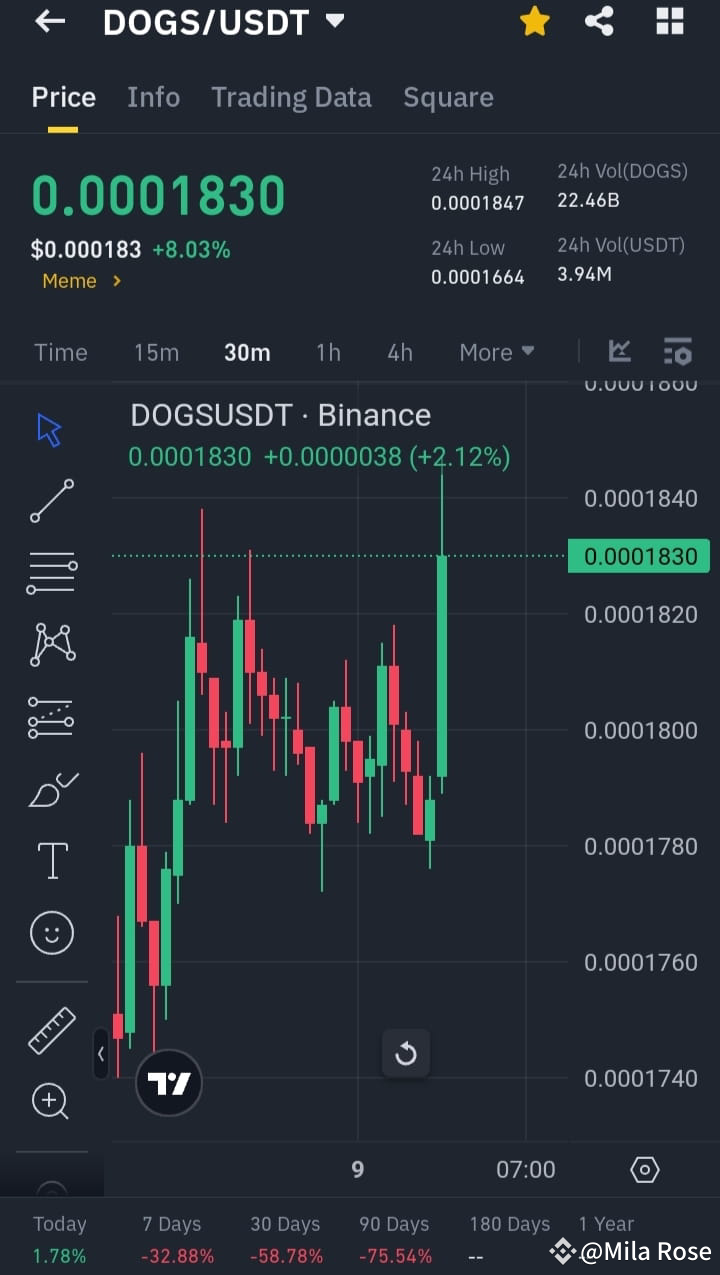Collapse the drawing toolbar with the side chevron

pos(101,1054)
